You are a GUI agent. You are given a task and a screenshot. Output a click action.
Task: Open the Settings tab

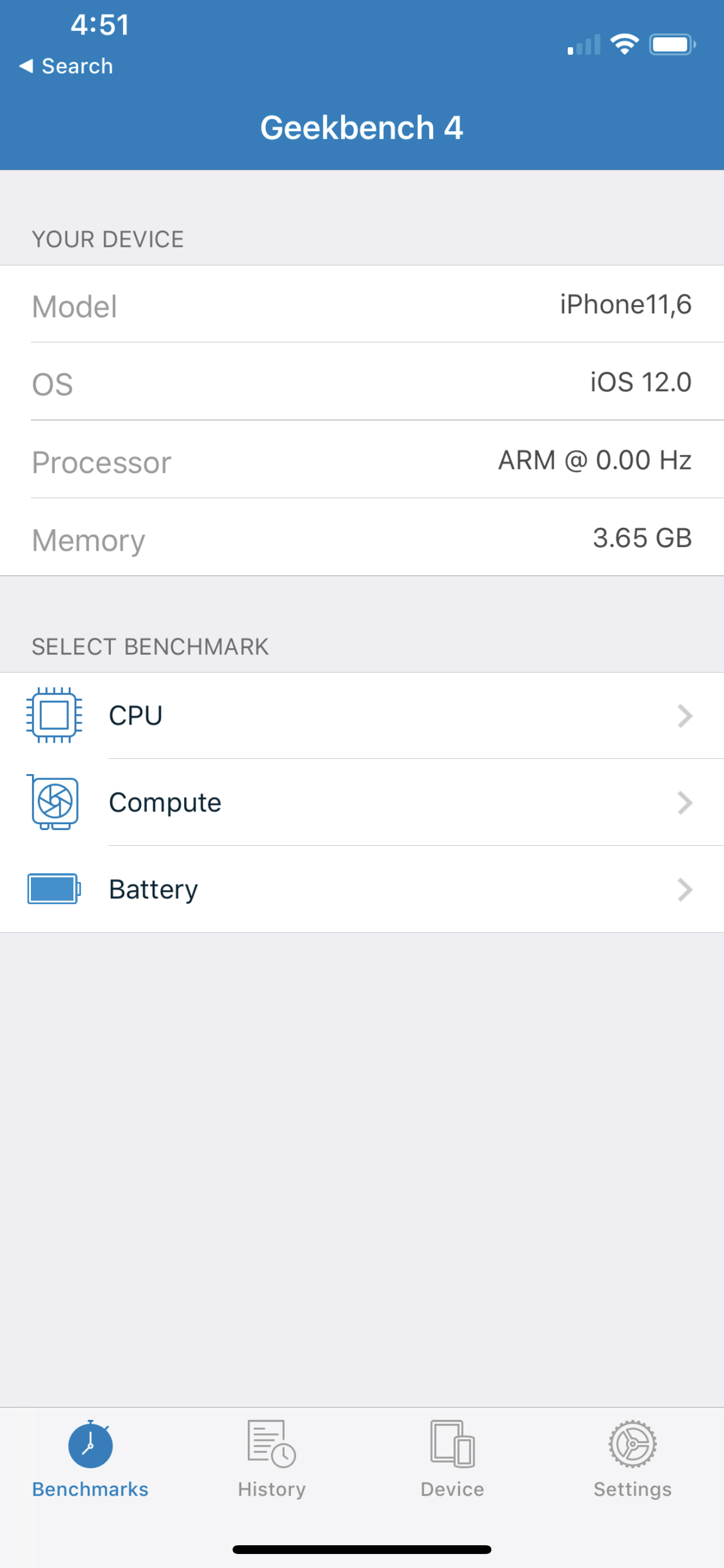point(632,1459)
